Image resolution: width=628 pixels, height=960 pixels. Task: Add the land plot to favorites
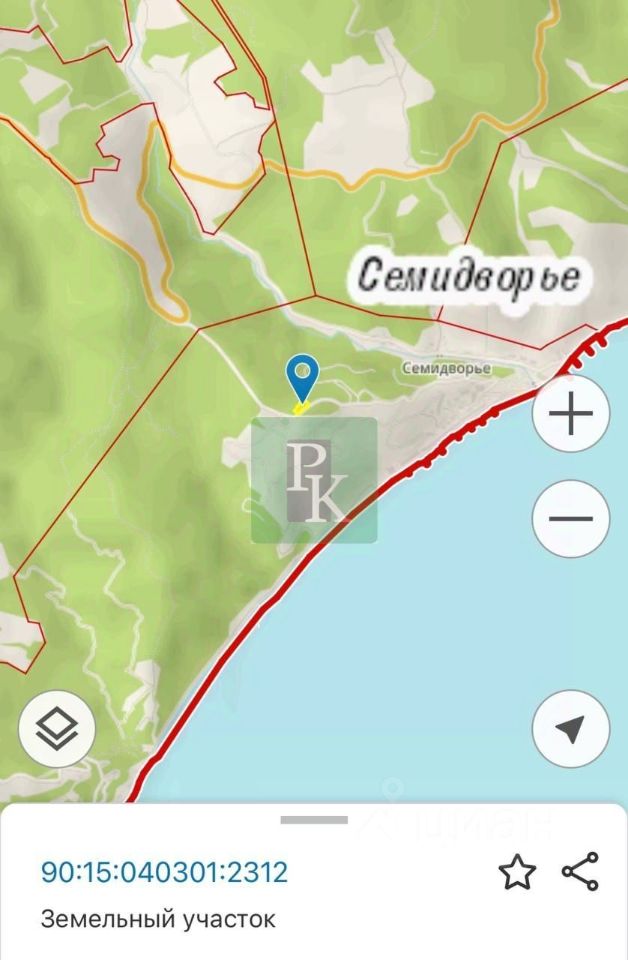pyautogui.click(x=517, y=872)
